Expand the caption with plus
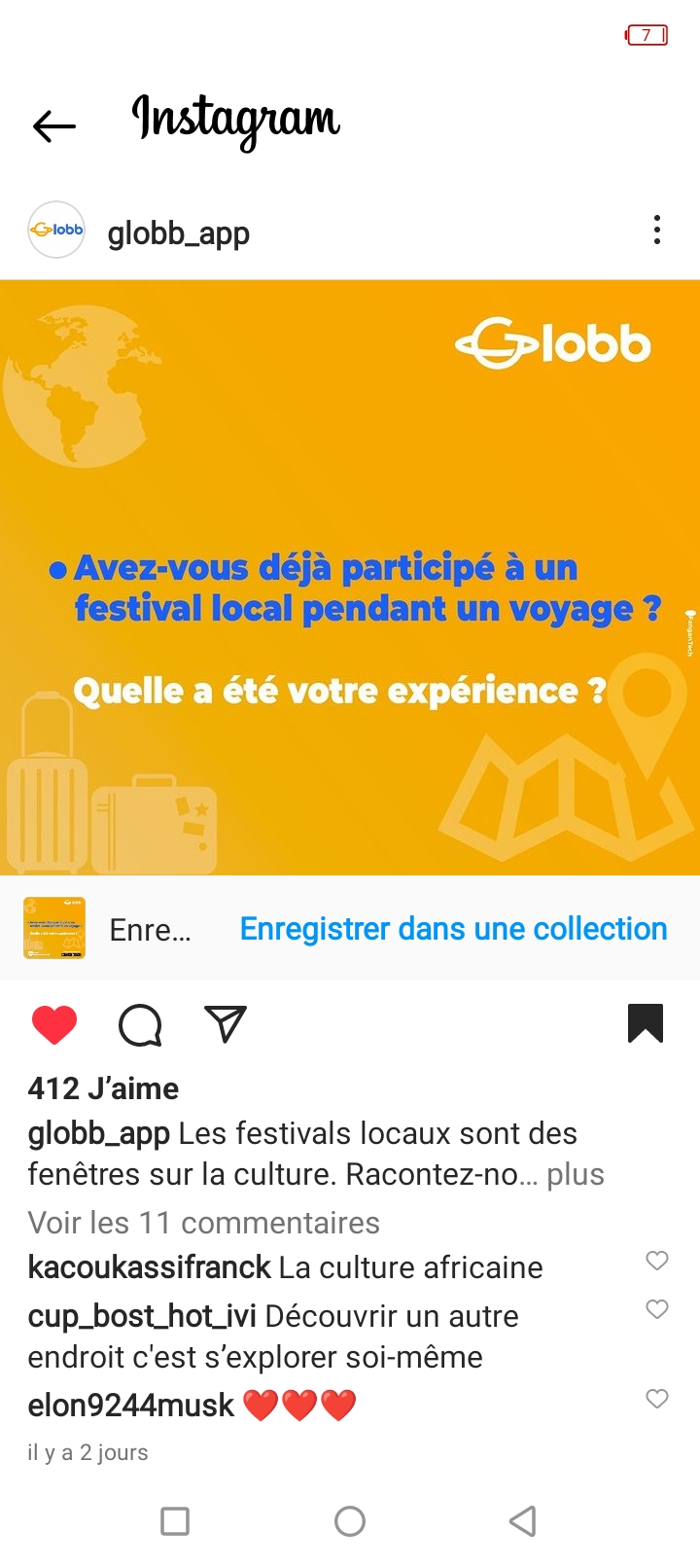Screen dimensions: 700x1568 [576, 1174]
